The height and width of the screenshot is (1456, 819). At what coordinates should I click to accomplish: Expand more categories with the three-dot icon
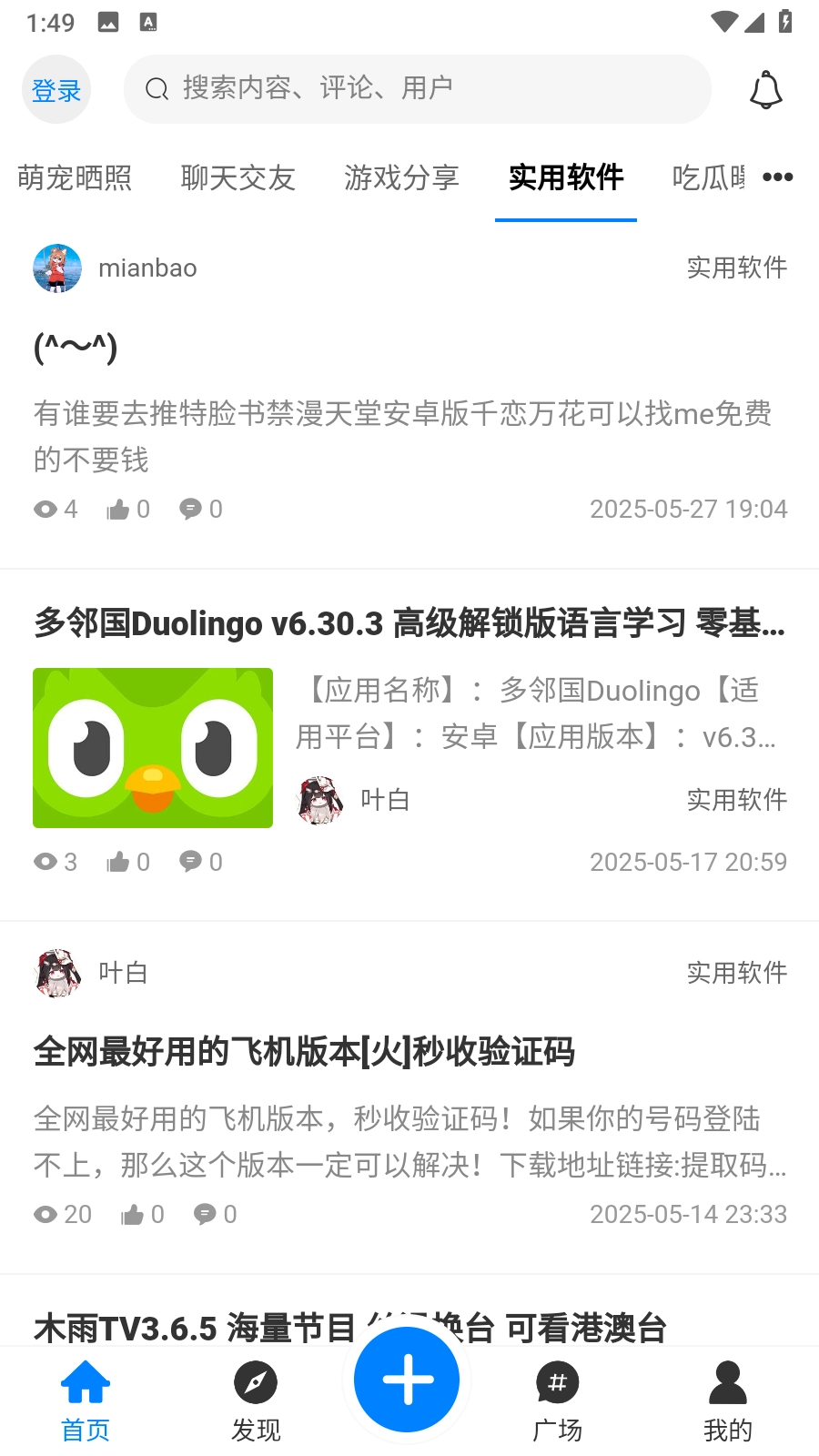777,177
